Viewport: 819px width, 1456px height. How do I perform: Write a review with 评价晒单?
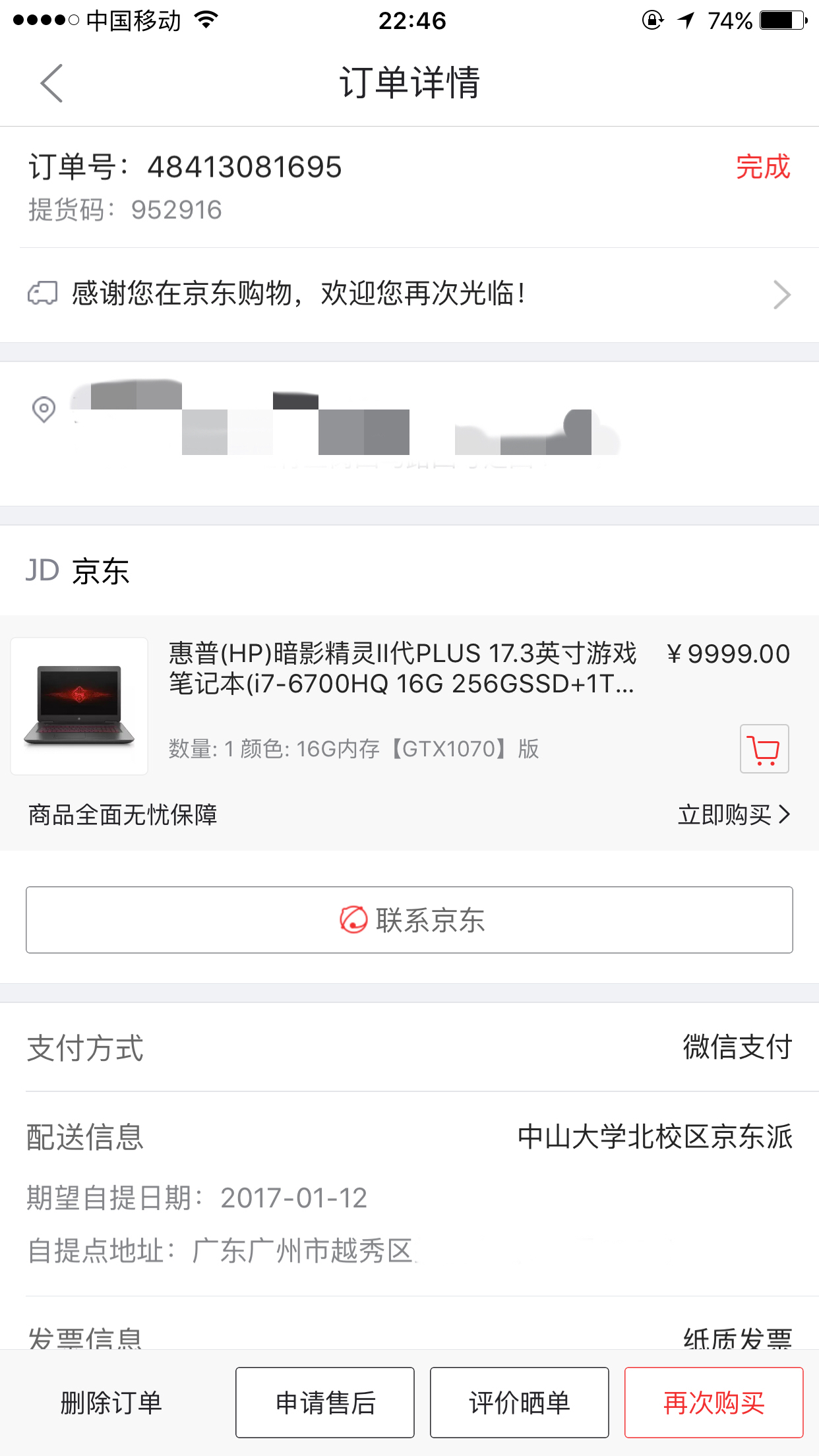[519, 1403]
